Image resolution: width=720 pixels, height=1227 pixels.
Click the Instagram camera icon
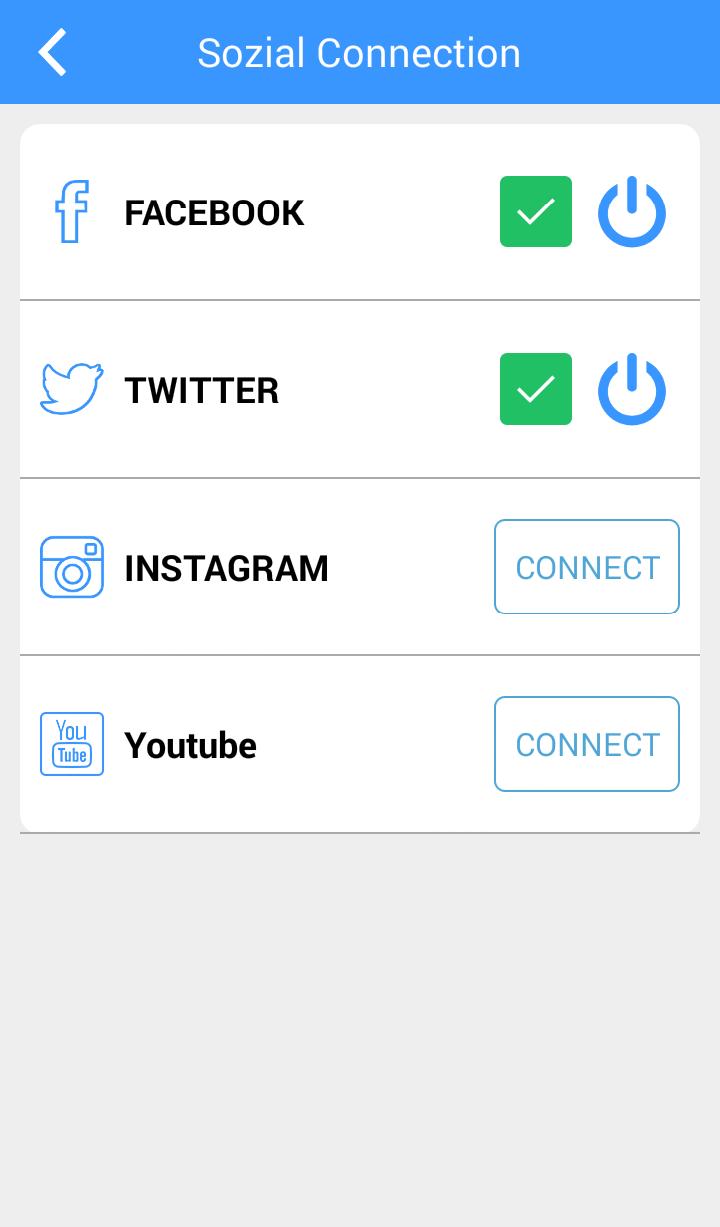tap(71, 567)
